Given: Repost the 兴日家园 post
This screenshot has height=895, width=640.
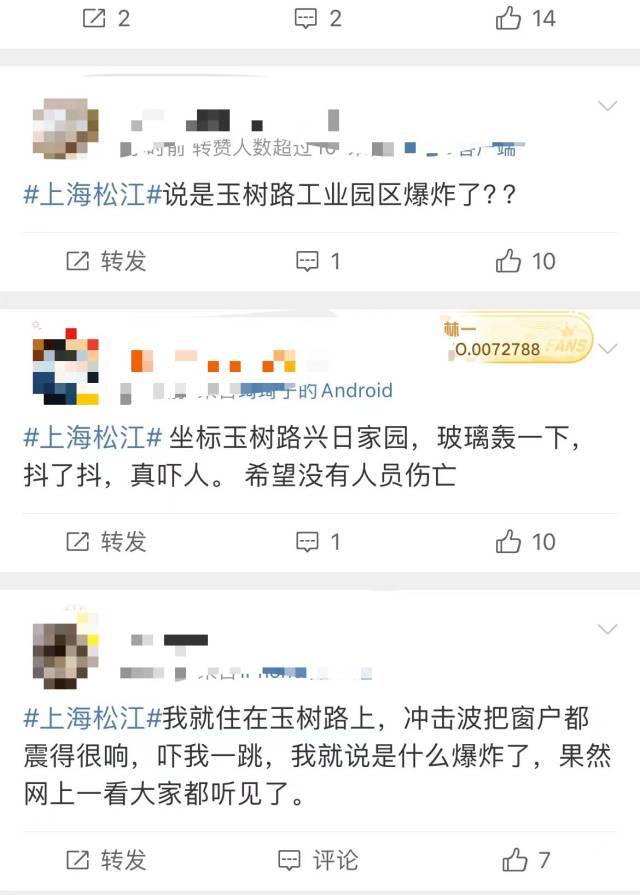Looking at the screenshot, I should 106,542.
